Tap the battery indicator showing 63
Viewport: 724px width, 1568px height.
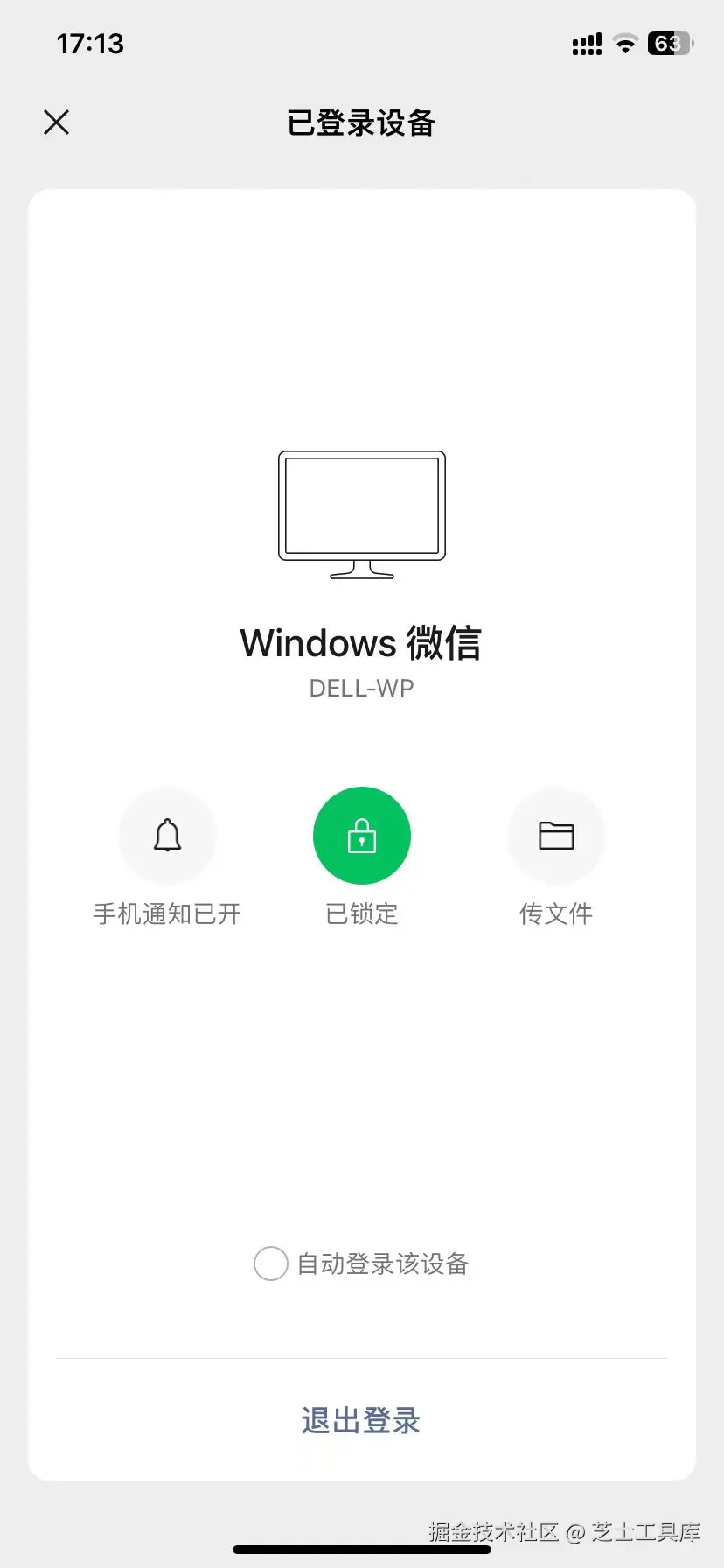tap(669, 45)
